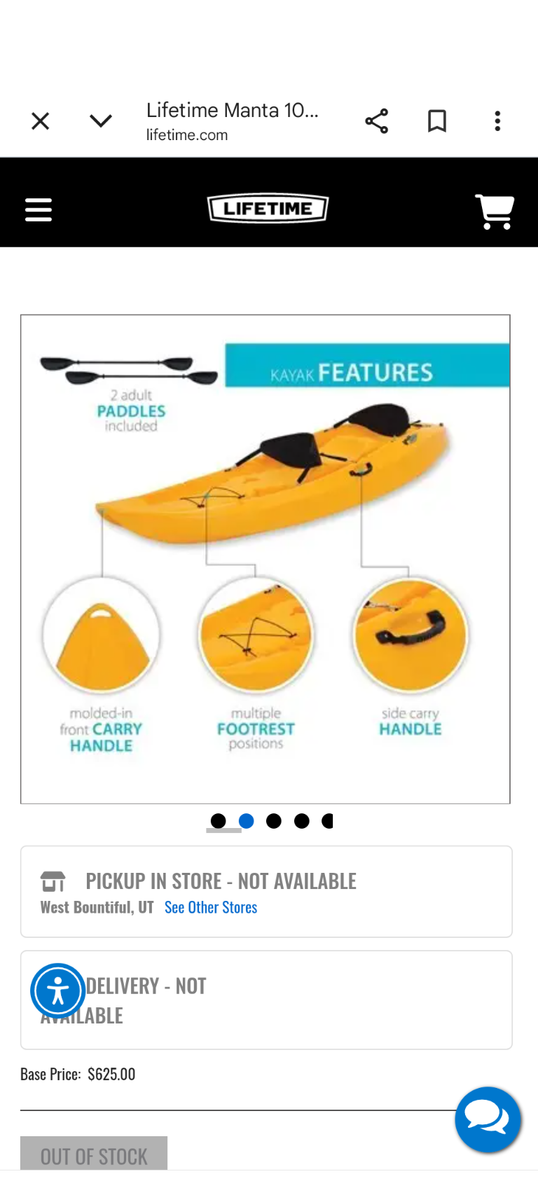
Task: Select Pickup In Store option
Action: click(266, 891)
